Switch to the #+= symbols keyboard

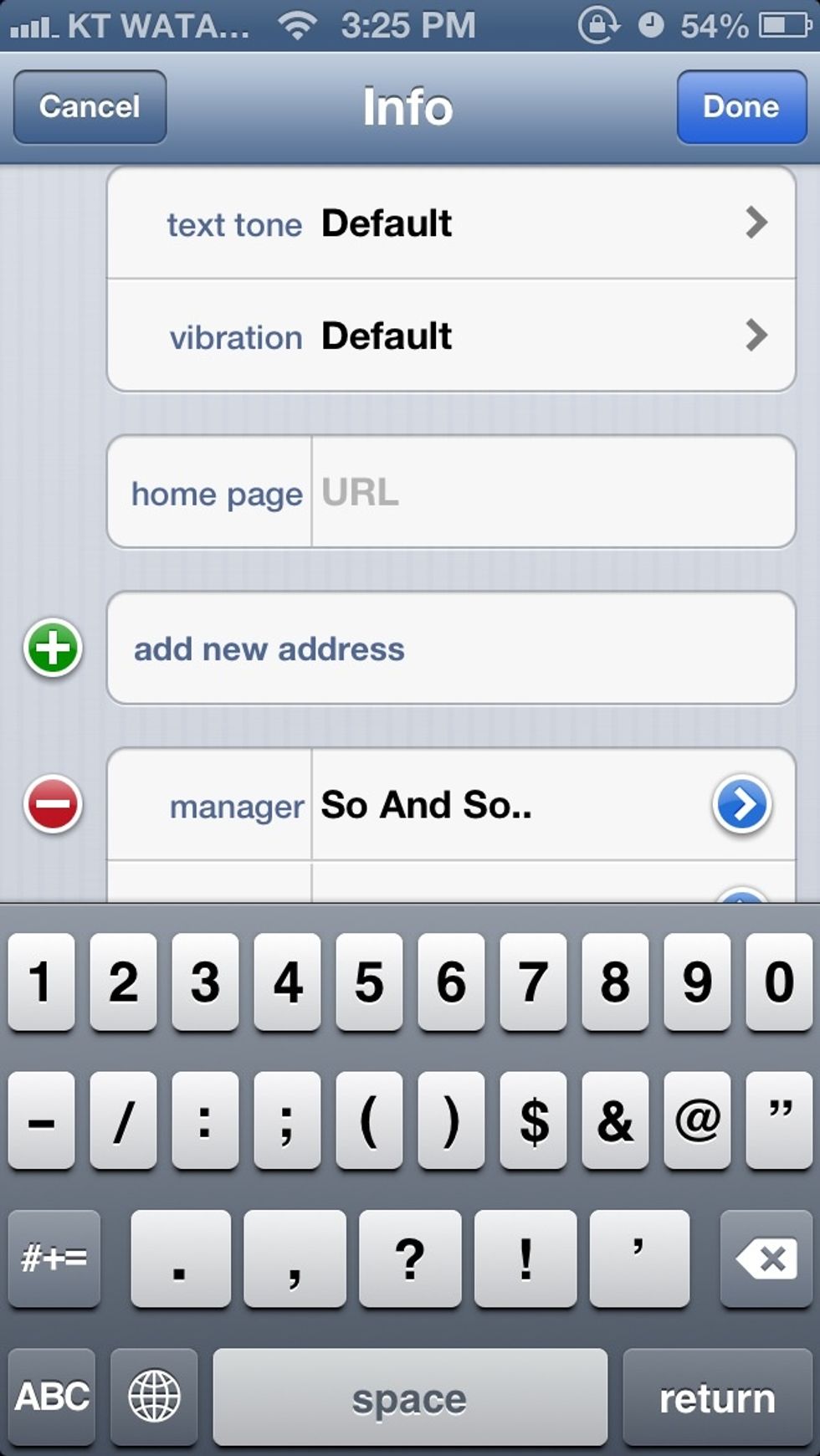tap(54, 1258)
